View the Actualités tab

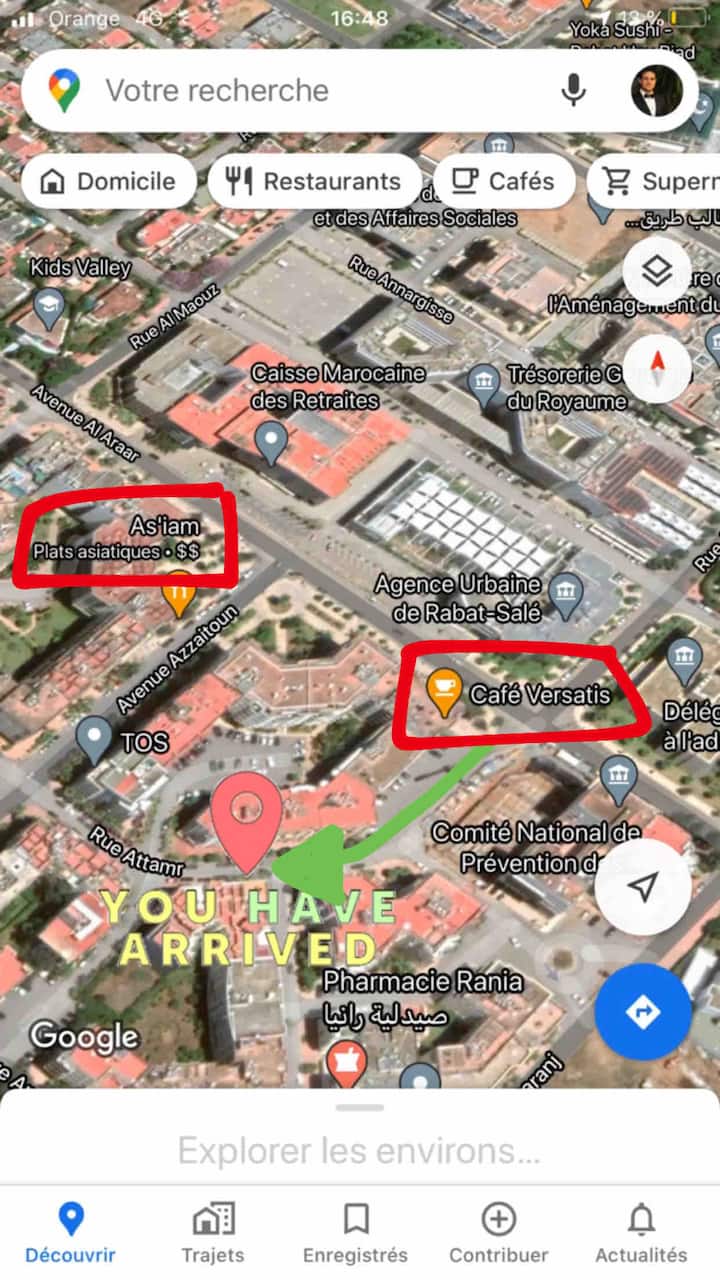[x=641, y=1233]
